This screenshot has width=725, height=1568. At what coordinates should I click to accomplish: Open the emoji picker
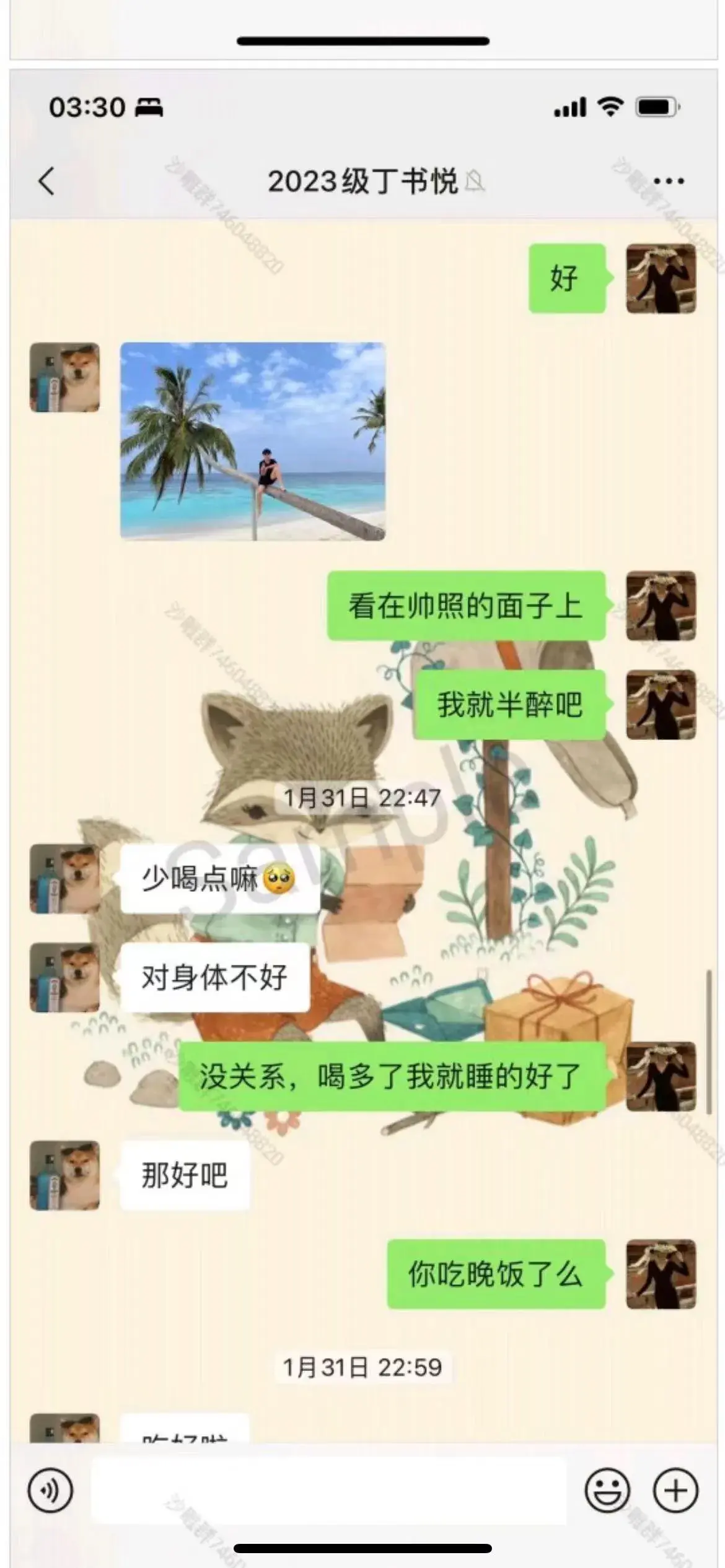(607, 1491)
